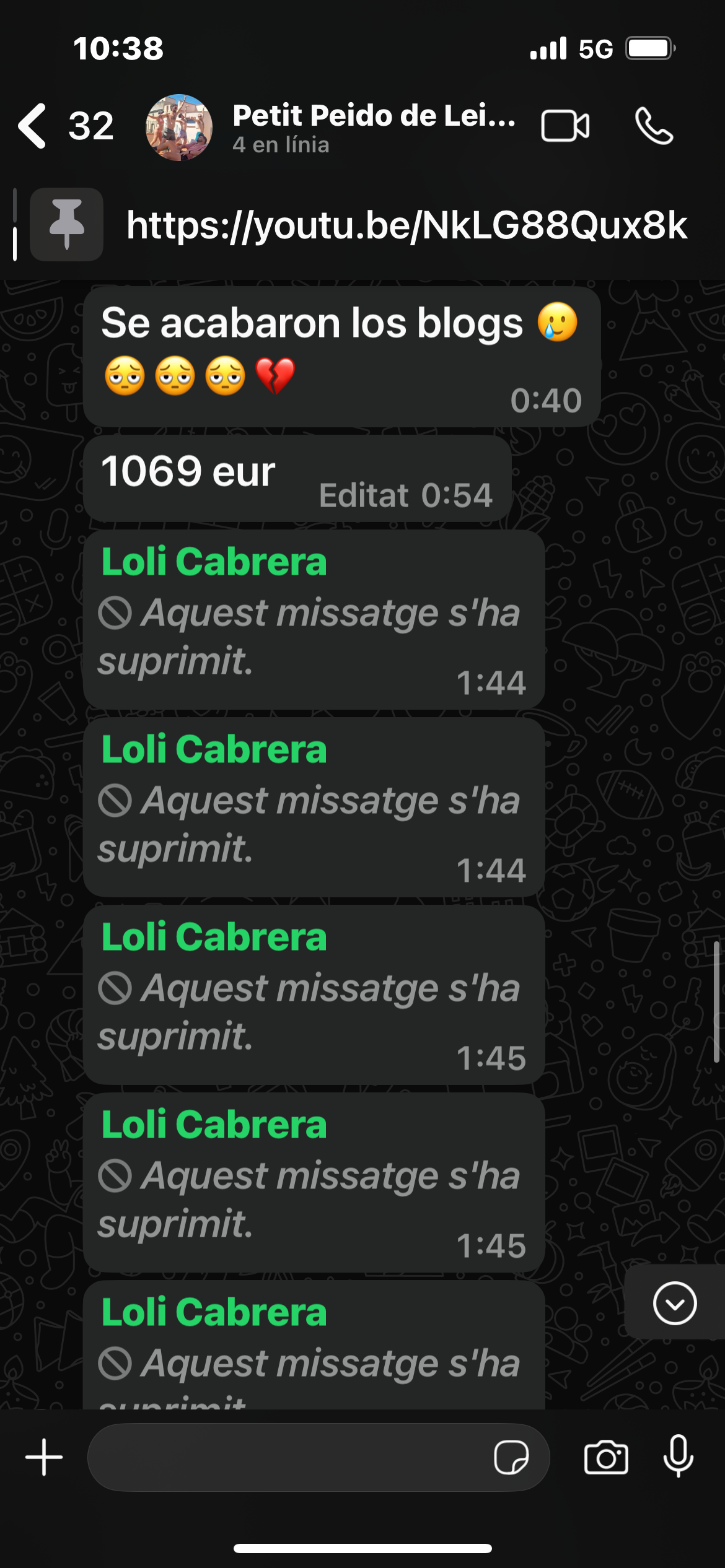Screen dimensions: 725x1568
Task: Open the pinned YouTube link message
Action: (x=406, y=225)
